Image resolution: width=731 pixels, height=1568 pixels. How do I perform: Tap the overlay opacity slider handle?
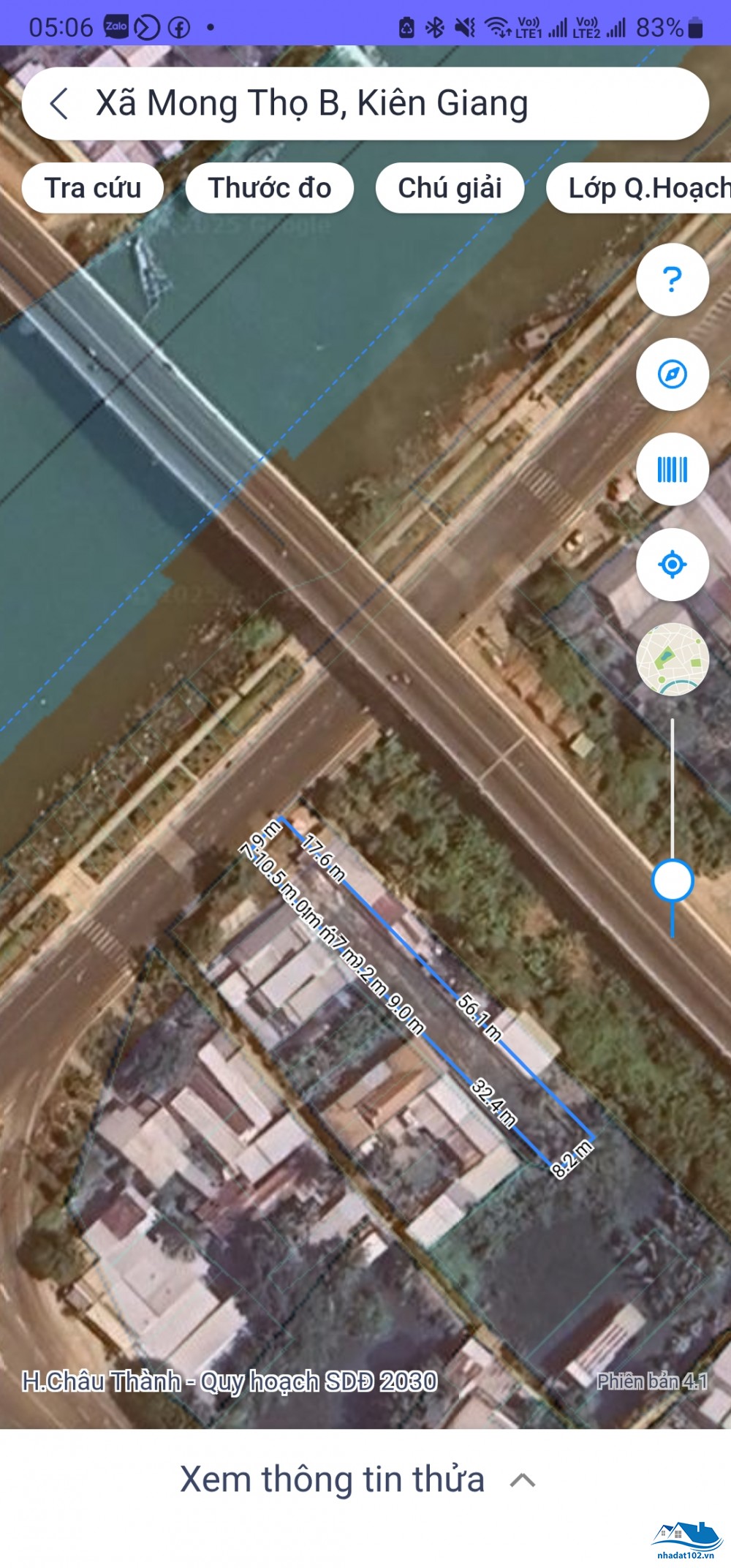(673, 880)
